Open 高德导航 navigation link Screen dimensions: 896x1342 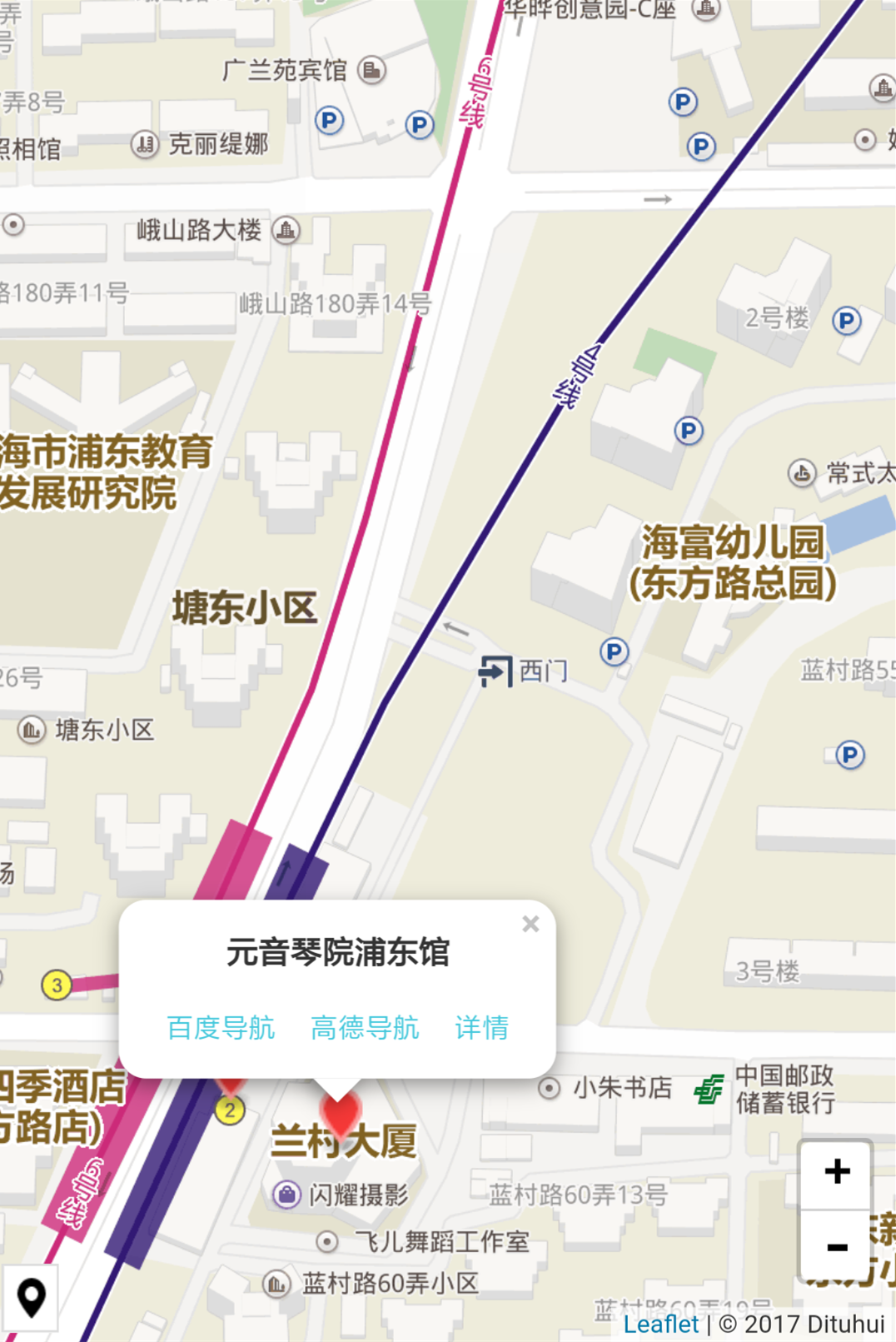[x=365, y=1028]
